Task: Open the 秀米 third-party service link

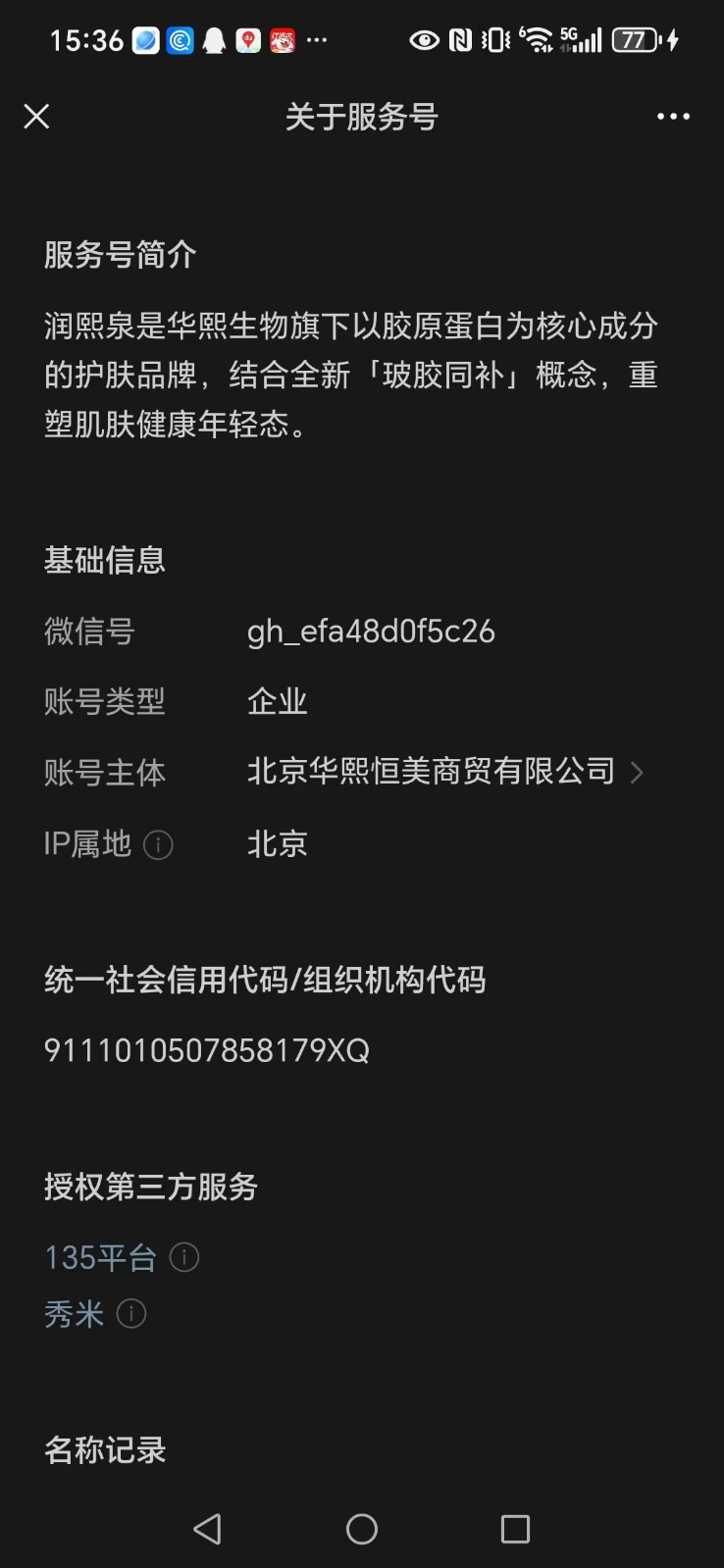Action: click(x=74, y=1313)
